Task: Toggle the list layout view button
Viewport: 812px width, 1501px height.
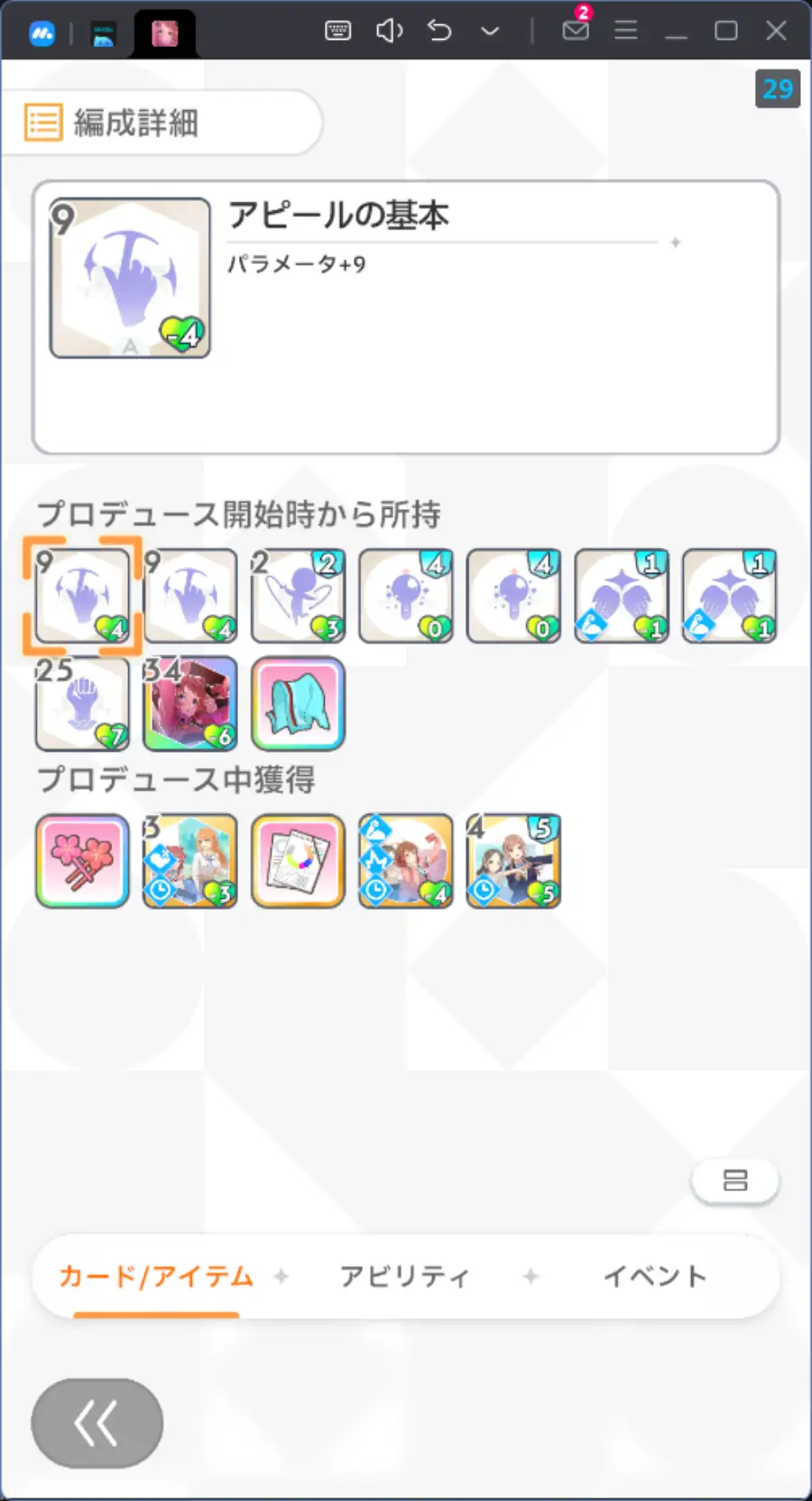Action: 734,1181
